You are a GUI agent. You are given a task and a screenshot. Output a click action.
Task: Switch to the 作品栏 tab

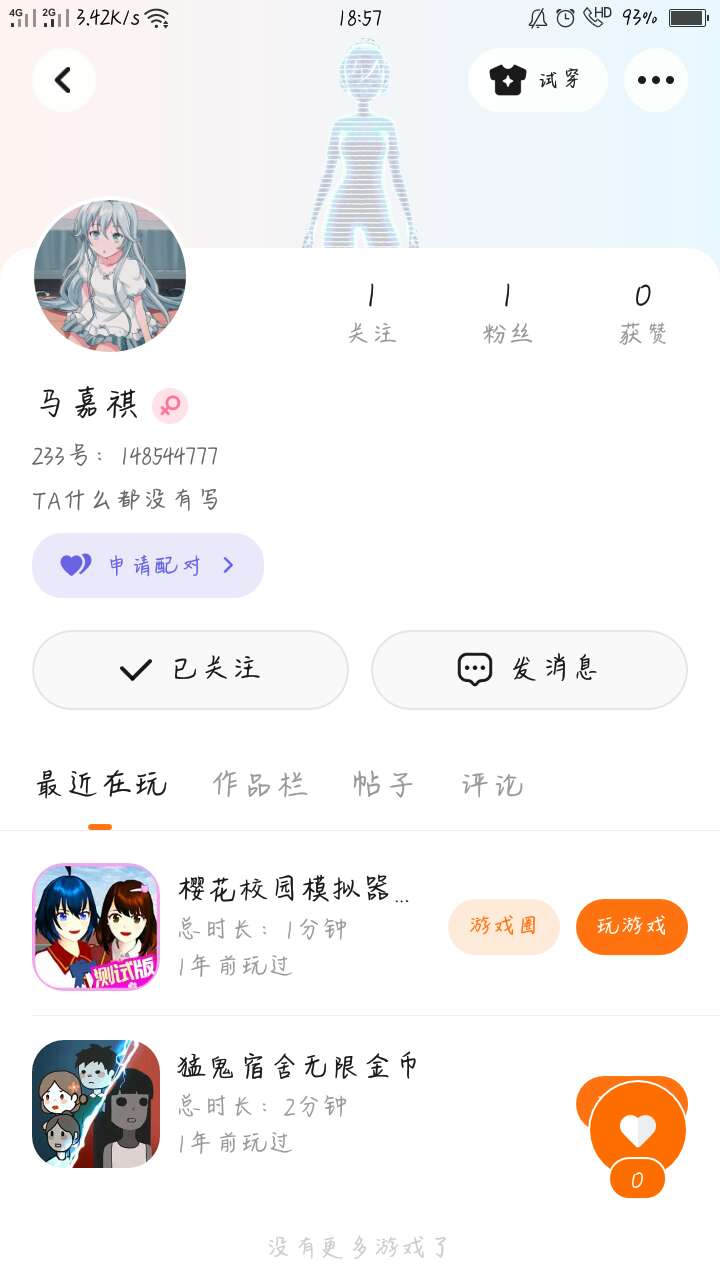pos(260,785)
